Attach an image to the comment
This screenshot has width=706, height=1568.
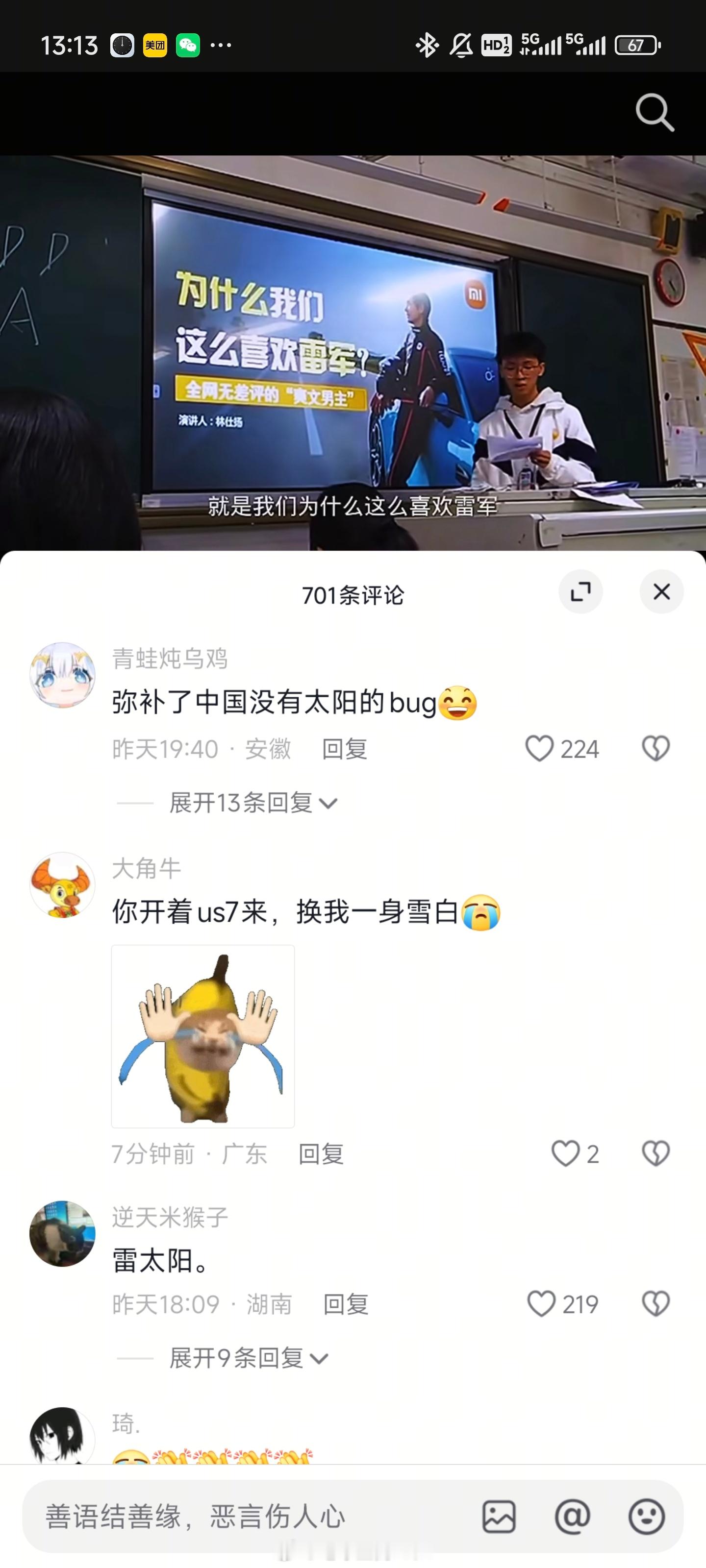click(x=499, y=1516)
